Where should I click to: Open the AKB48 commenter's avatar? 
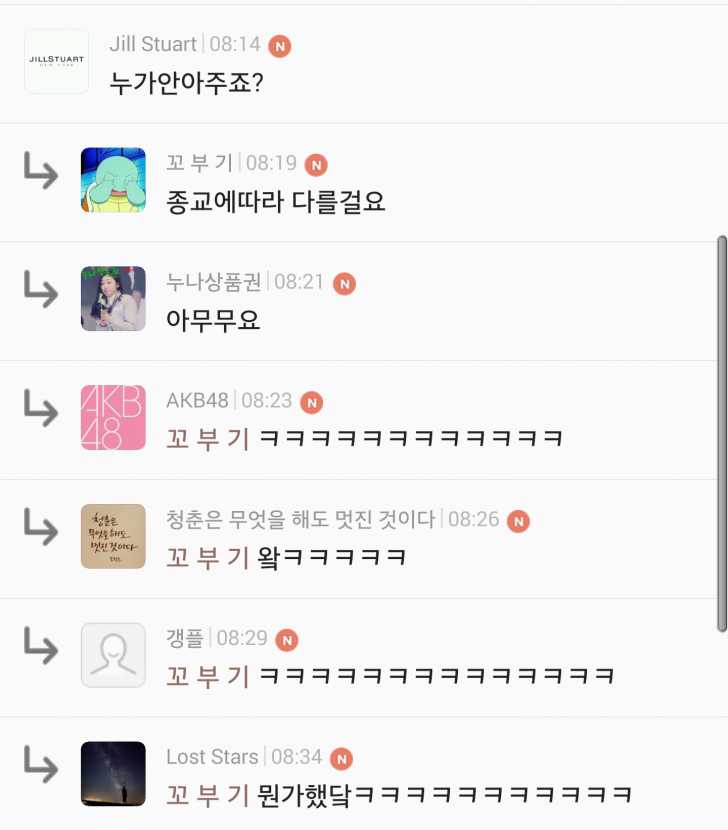click(x=113, y=417)
